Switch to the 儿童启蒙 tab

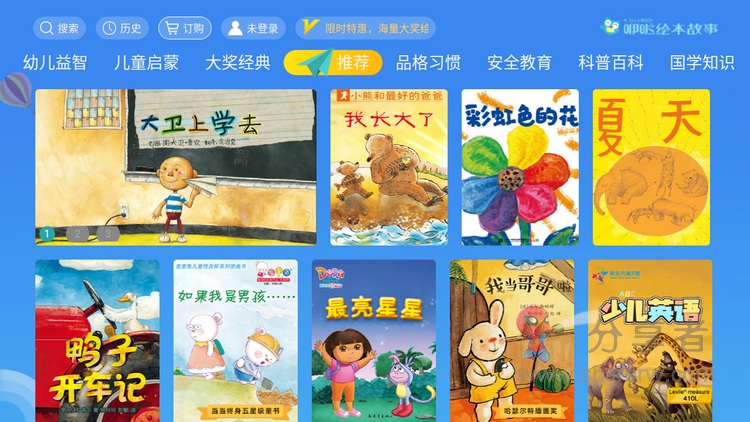coord(146,63)
